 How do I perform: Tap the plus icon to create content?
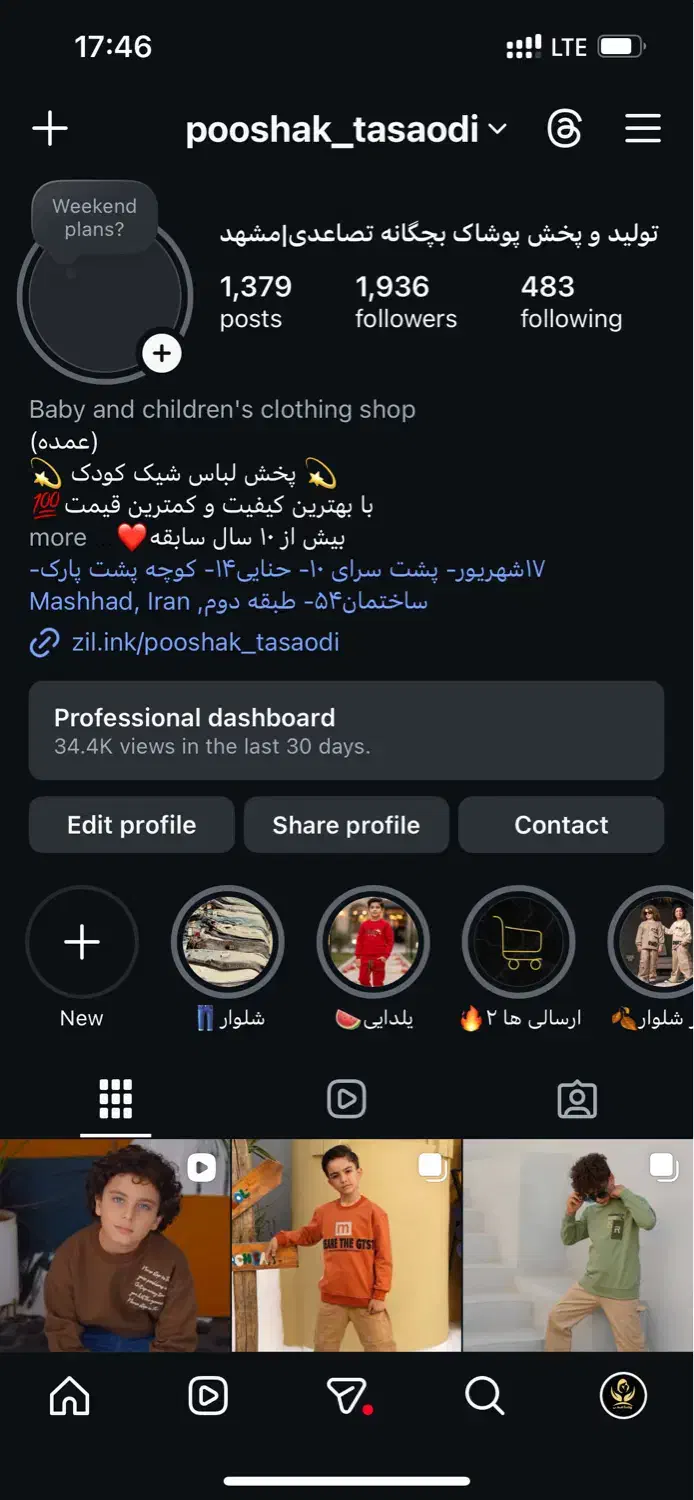pyautogui.click(x=49, y=129)
